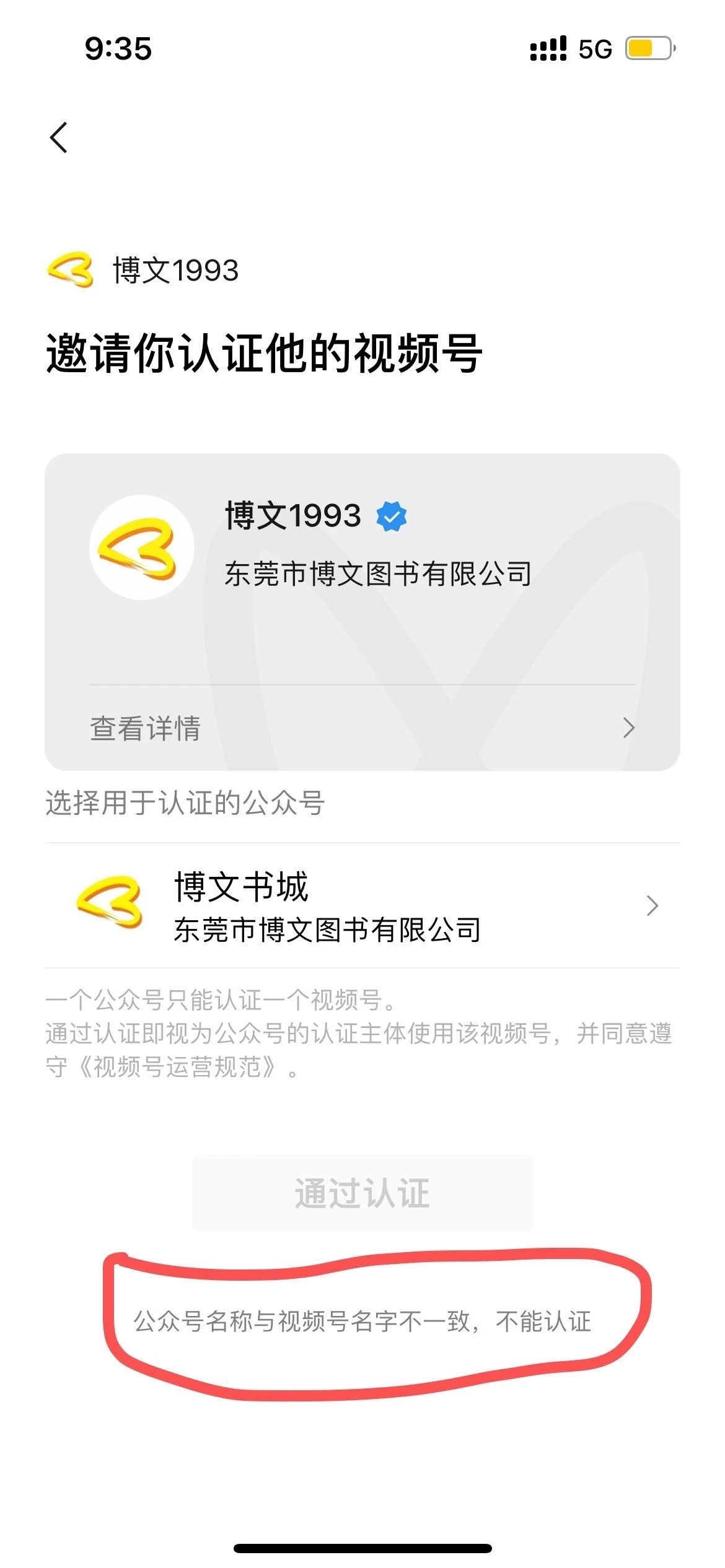This screenshot has width=725, height=1568.
Task: Go back using the top-left arrow
Action: coord(59,137)
